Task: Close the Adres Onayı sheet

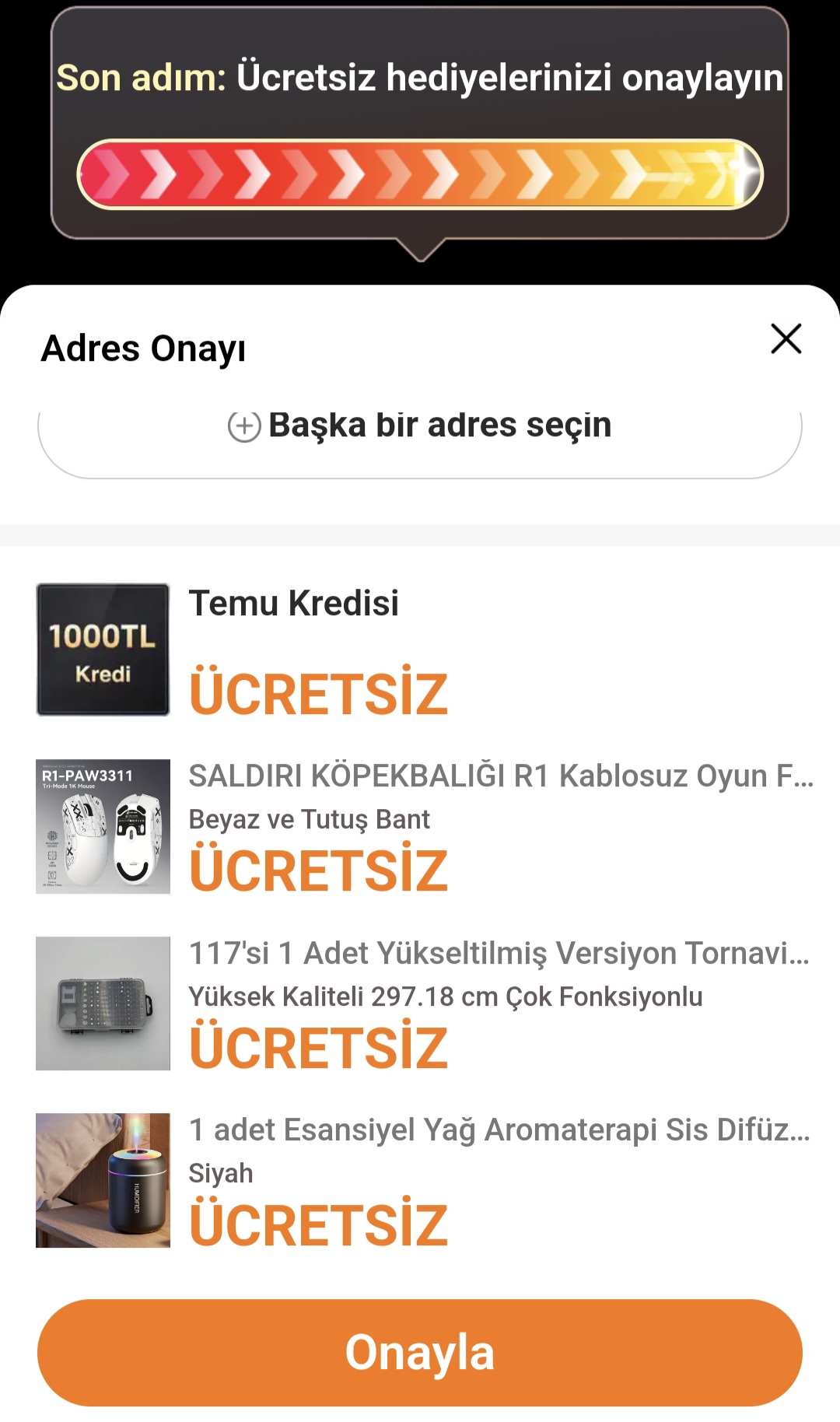Action: point(786,339)
